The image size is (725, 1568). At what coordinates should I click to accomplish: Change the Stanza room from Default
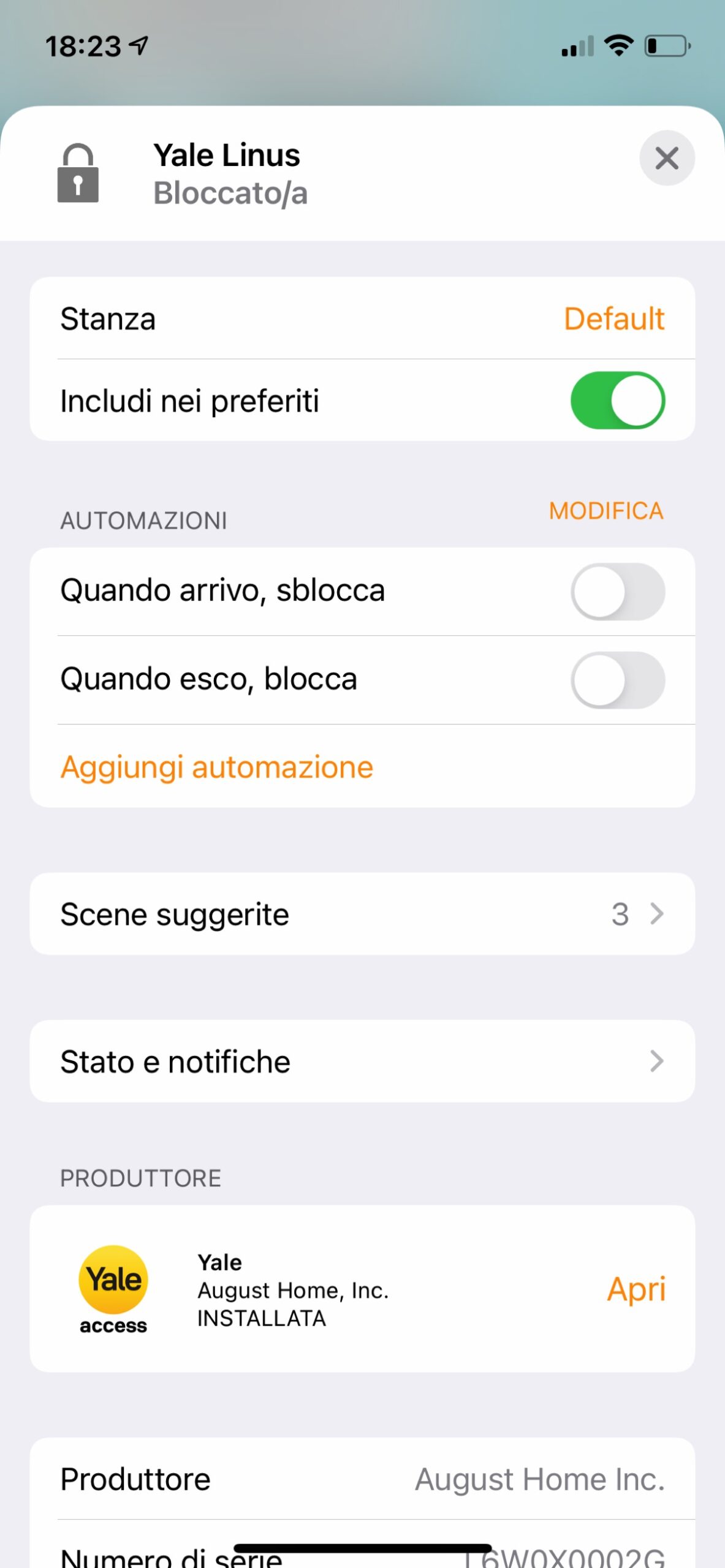(613, 318)
